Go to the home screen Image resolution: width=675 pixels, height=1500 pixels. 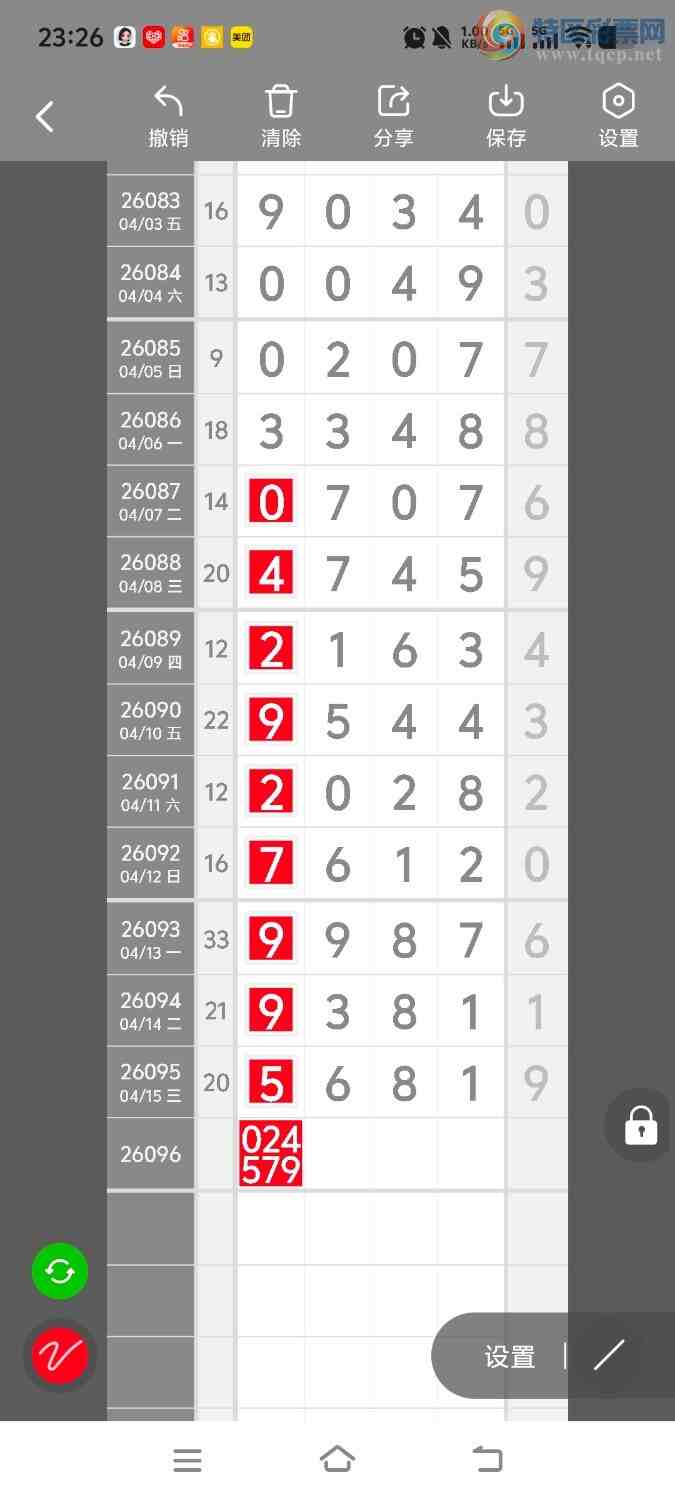click(337, 1460)
